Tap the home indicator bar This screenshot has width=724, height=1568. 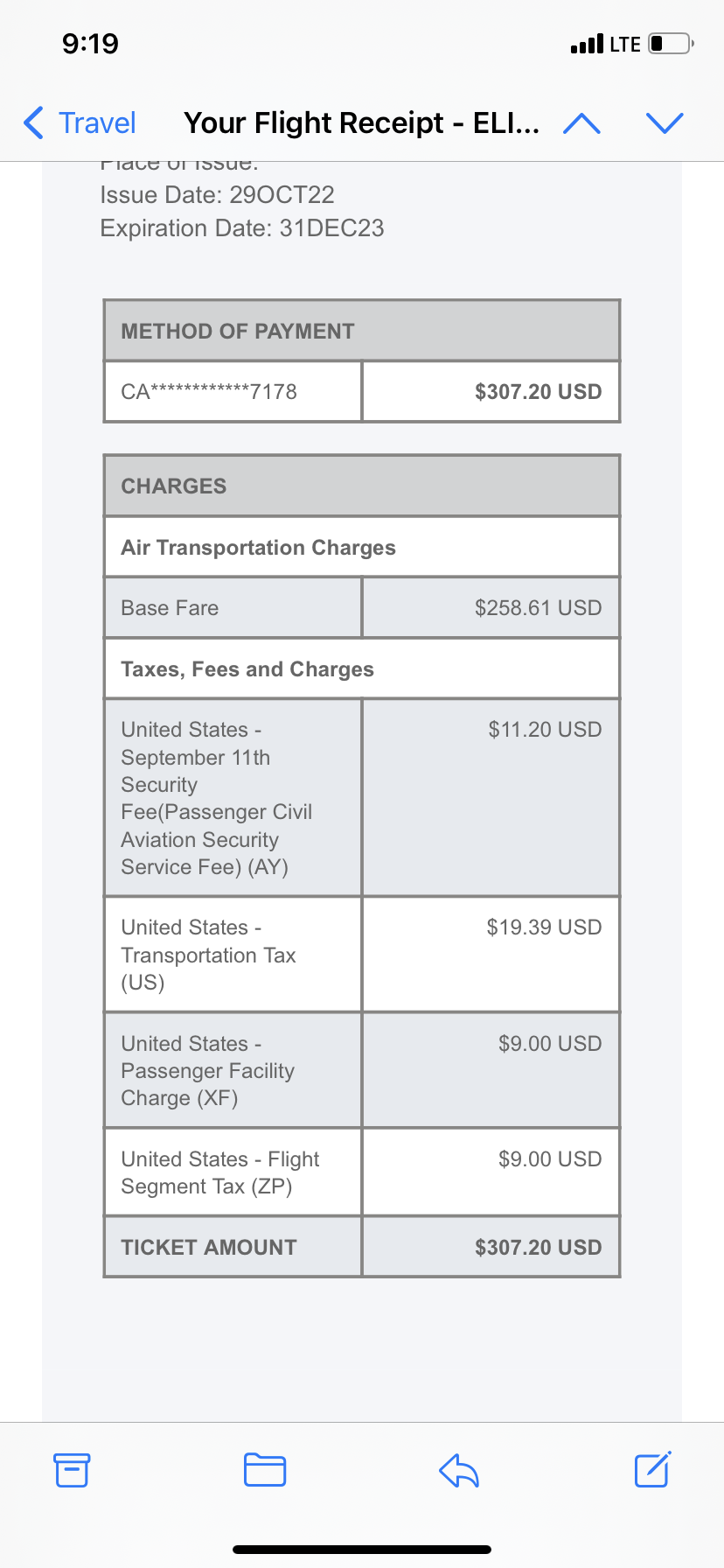(362, 1550)
